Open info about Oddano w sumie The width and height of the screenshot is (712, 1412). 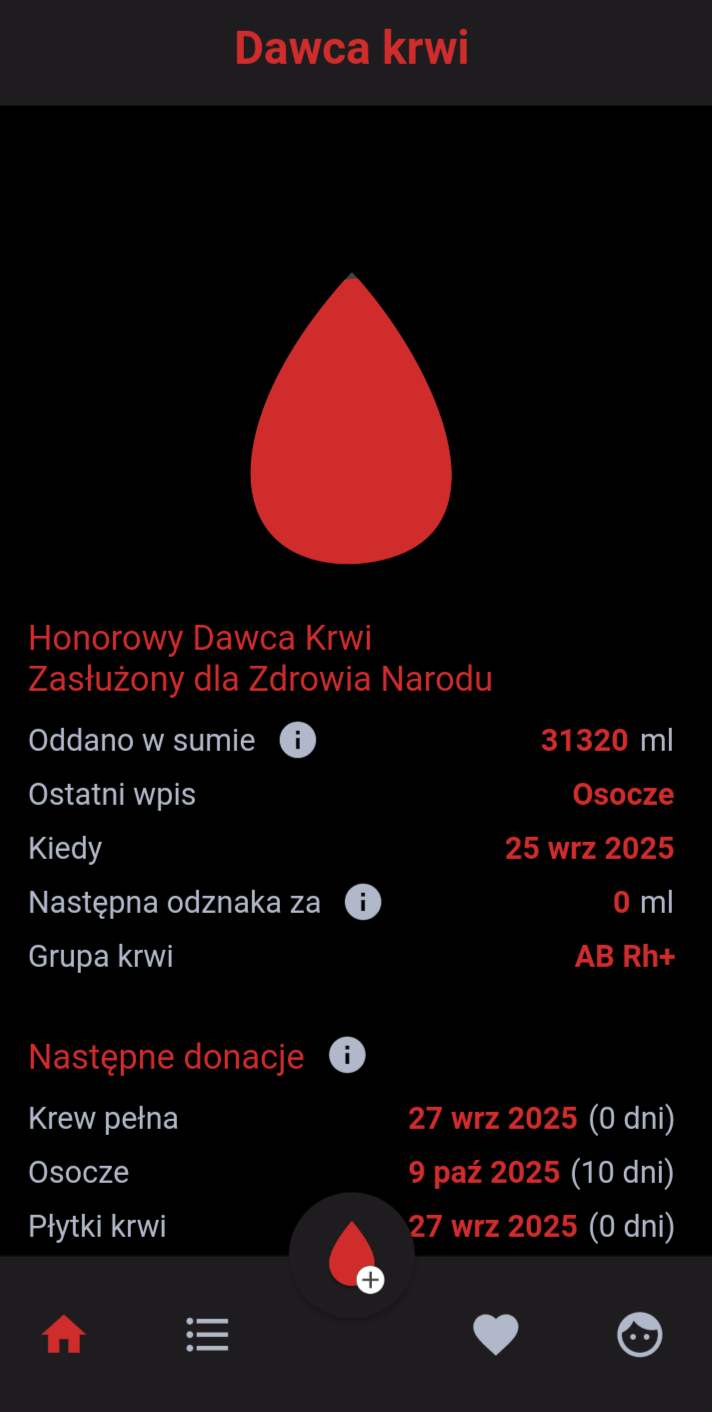coord(297,741)
